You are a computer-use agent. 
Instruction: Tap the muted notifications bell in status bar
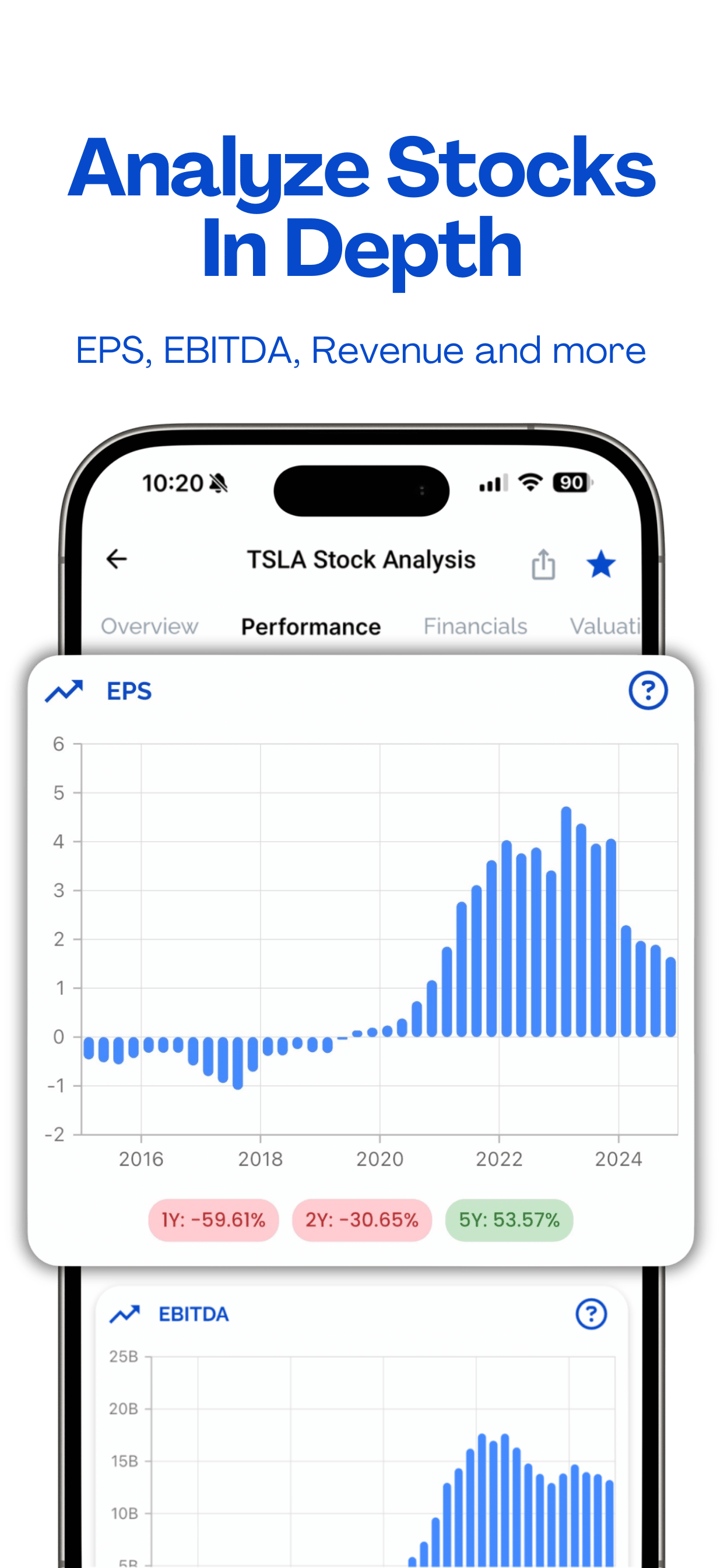coord(218,482)
